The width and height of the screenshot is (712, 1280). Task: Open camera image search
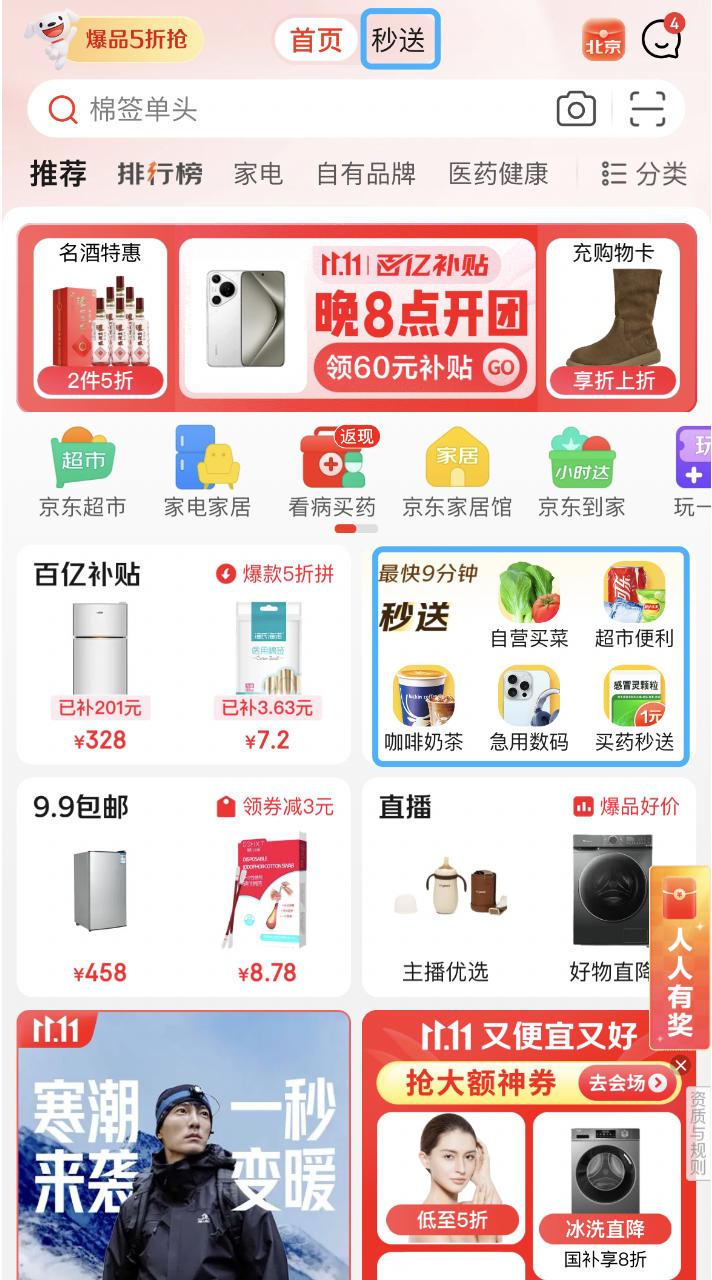coord(576,110)
